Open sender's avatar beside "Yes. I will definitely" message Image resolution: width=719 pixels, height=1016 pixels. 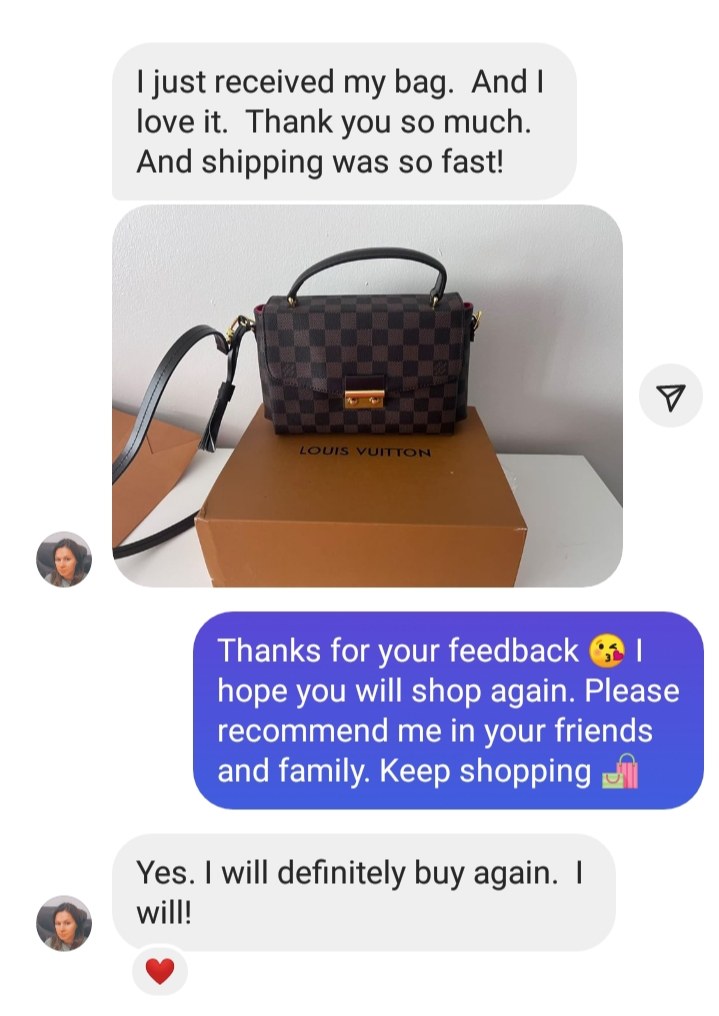click(x=63, y=923)
